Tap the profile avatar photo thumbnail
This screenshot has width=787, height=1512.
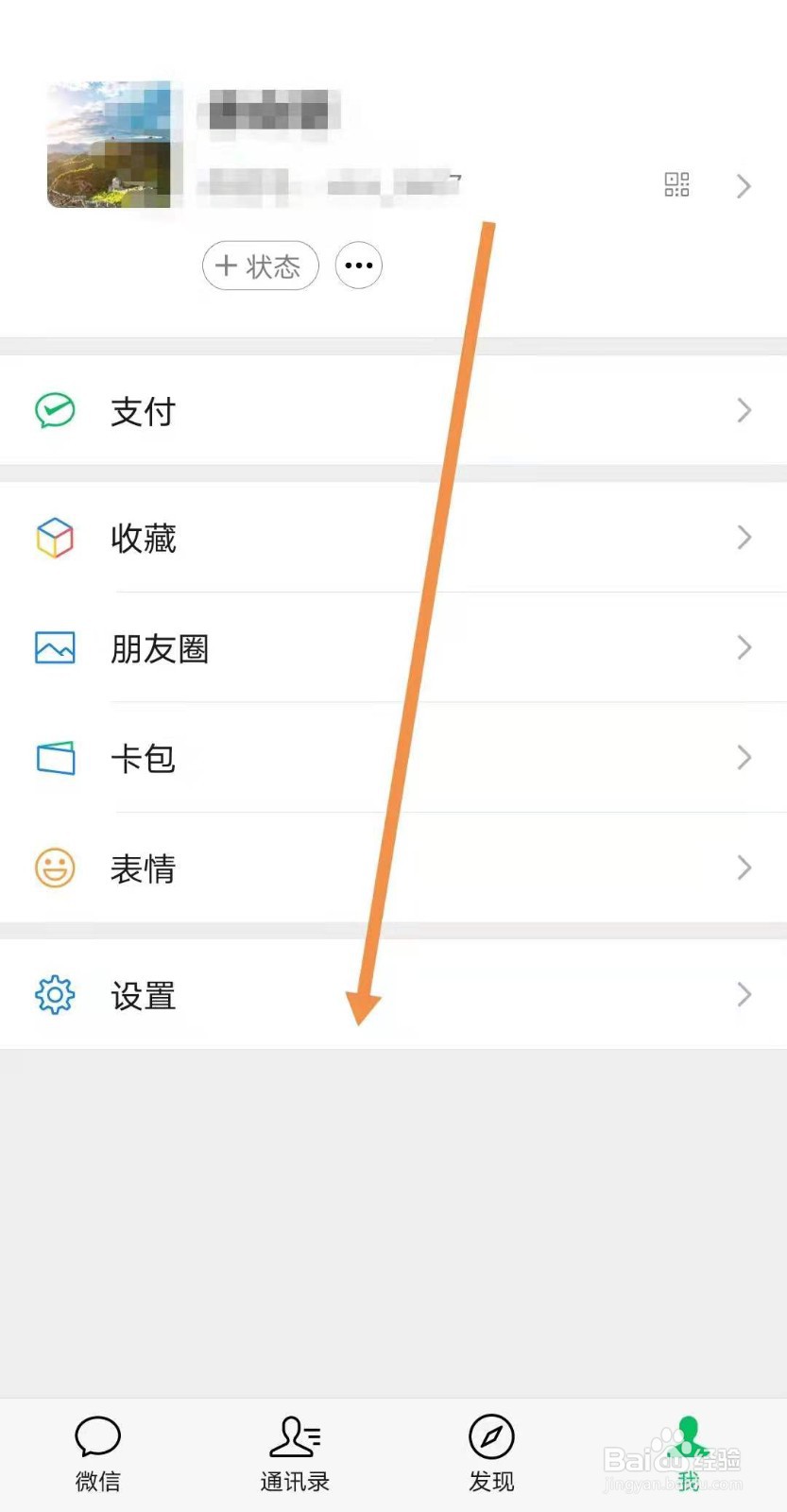(111, 144)
